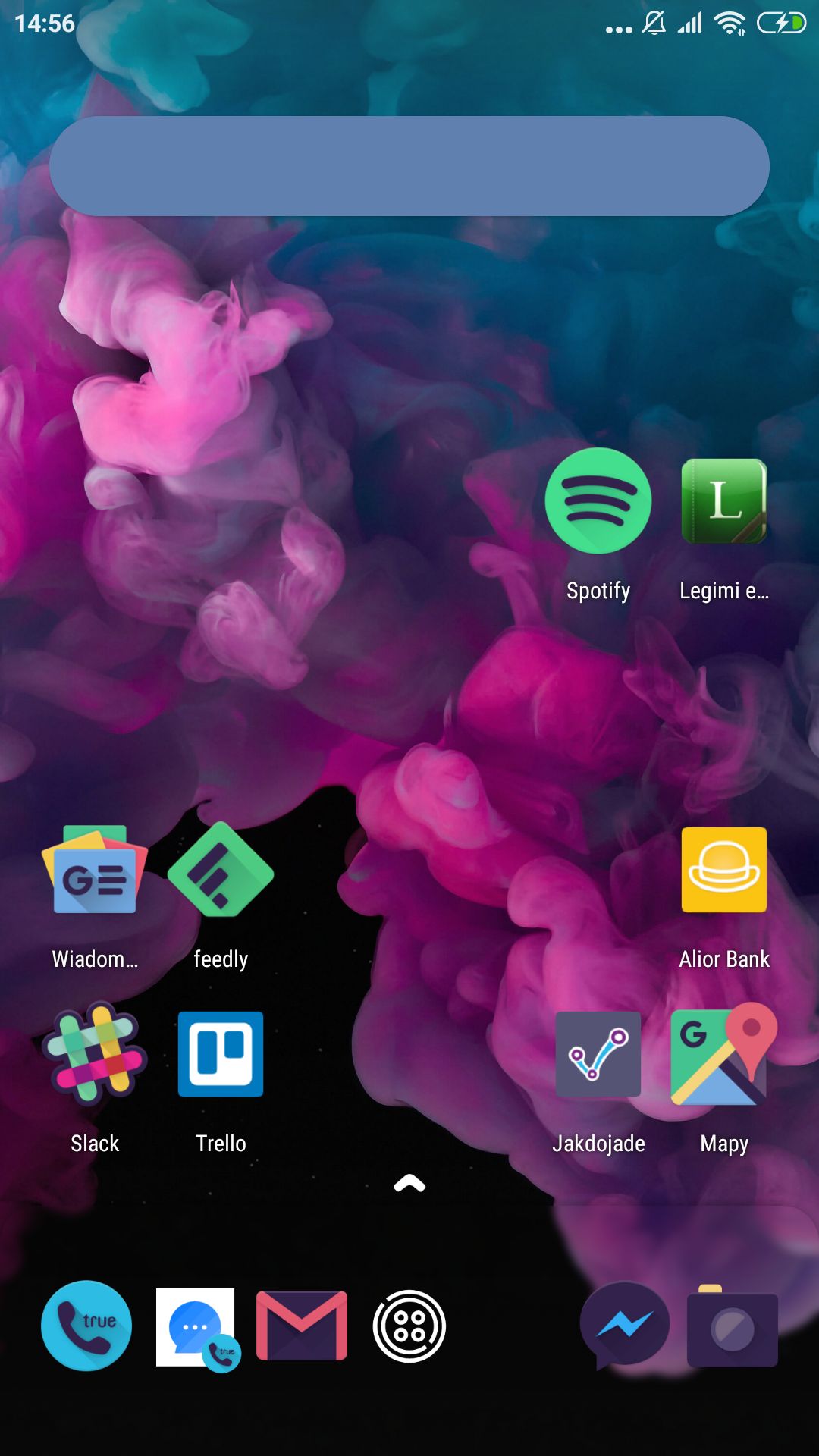The height and width of the screenshot is (1456, 819).
Task: Open the Truecaller messages app in the dock
Action: pyautogui.click(x=197, y=1329)
